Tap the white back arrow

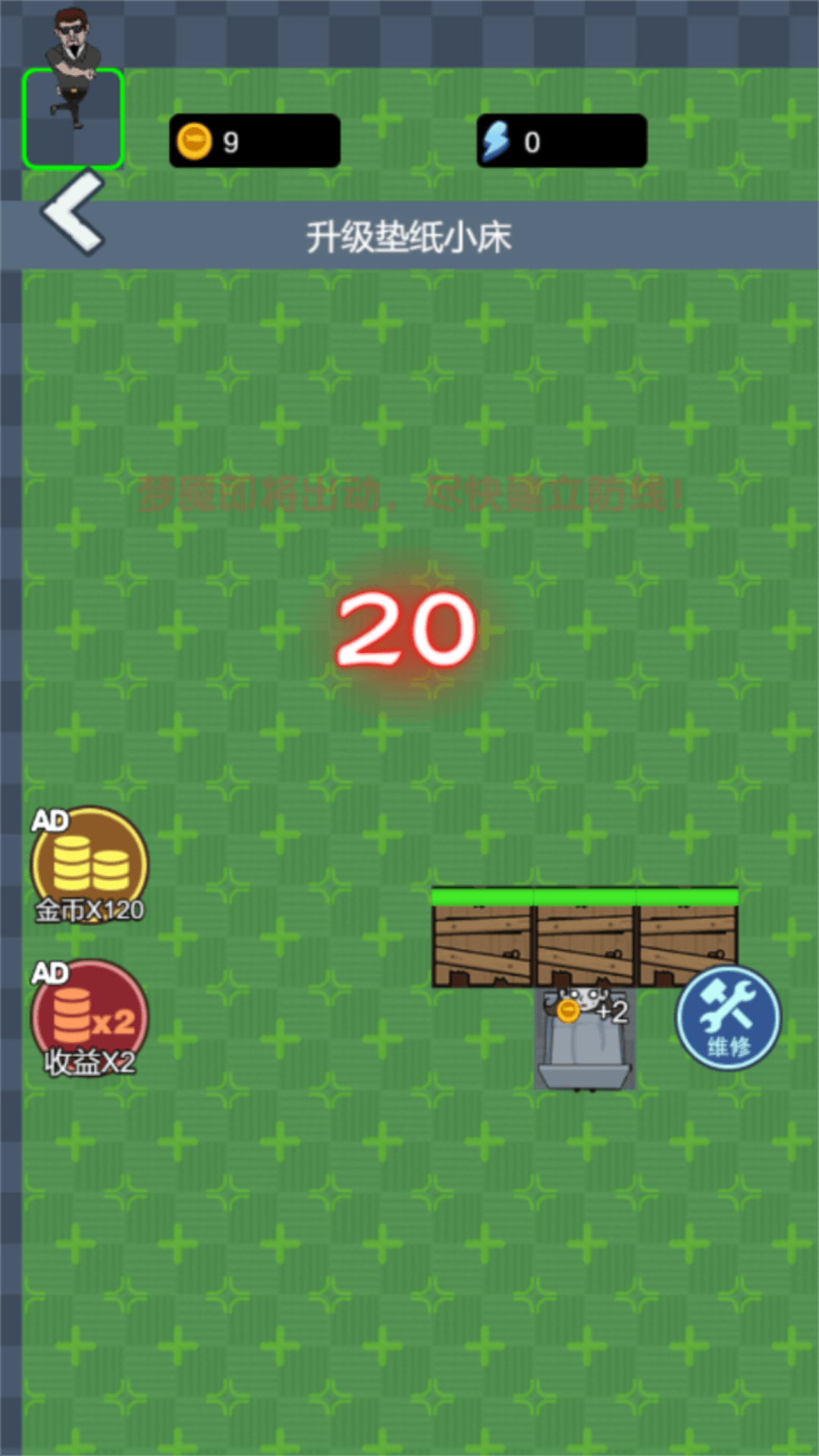tap(73, 212)
